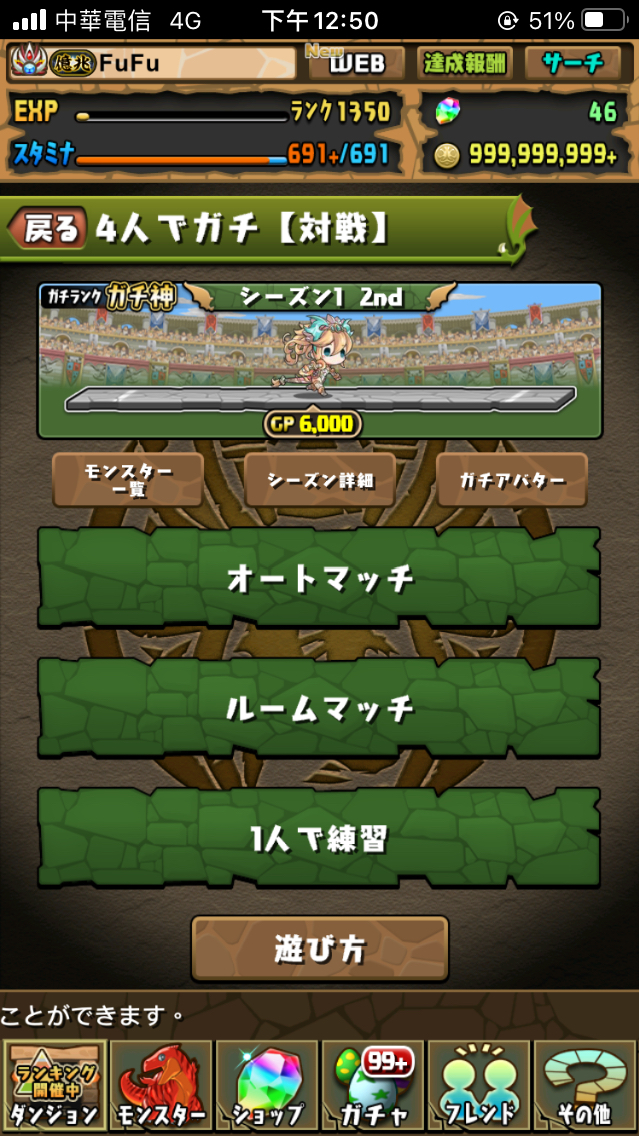Image resolution: width=639 pixels, height=1136 pixels.
Task: Open the ガチランク season banner
Action: [x=320, y=360]
